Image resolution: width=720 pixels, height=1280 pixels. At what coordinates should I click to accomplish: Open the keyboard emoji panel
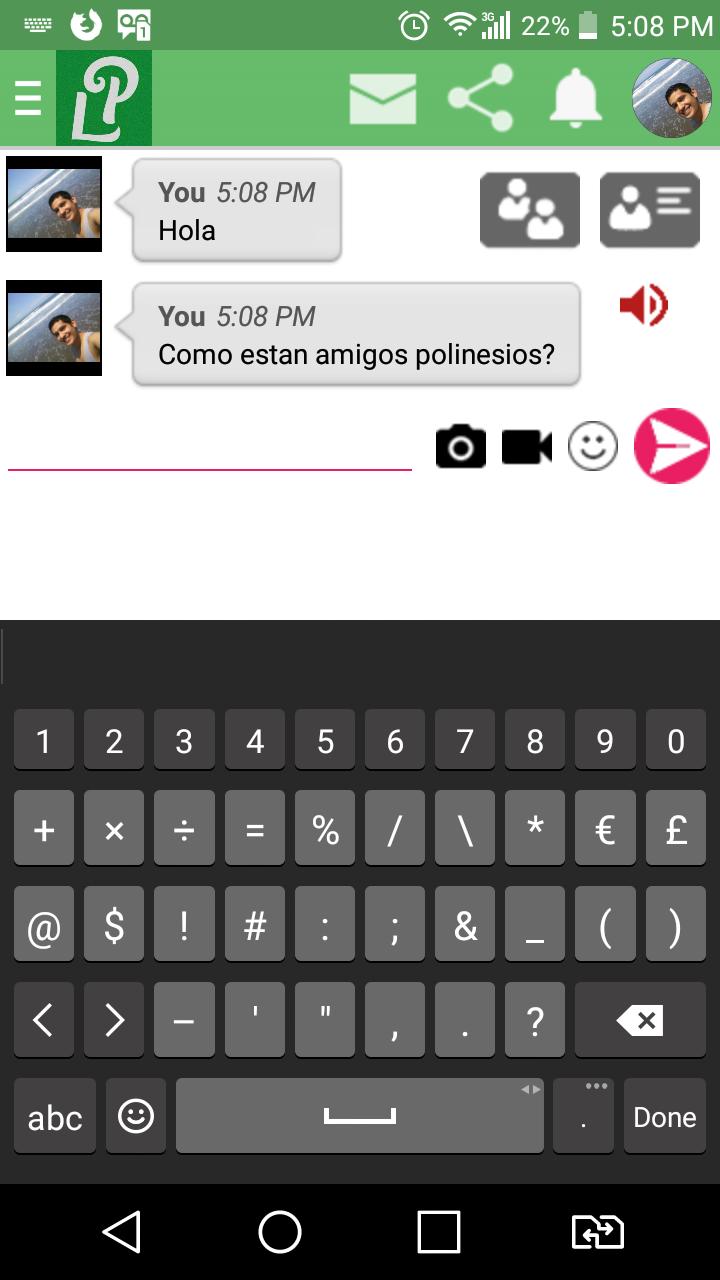pos(136,1116)
